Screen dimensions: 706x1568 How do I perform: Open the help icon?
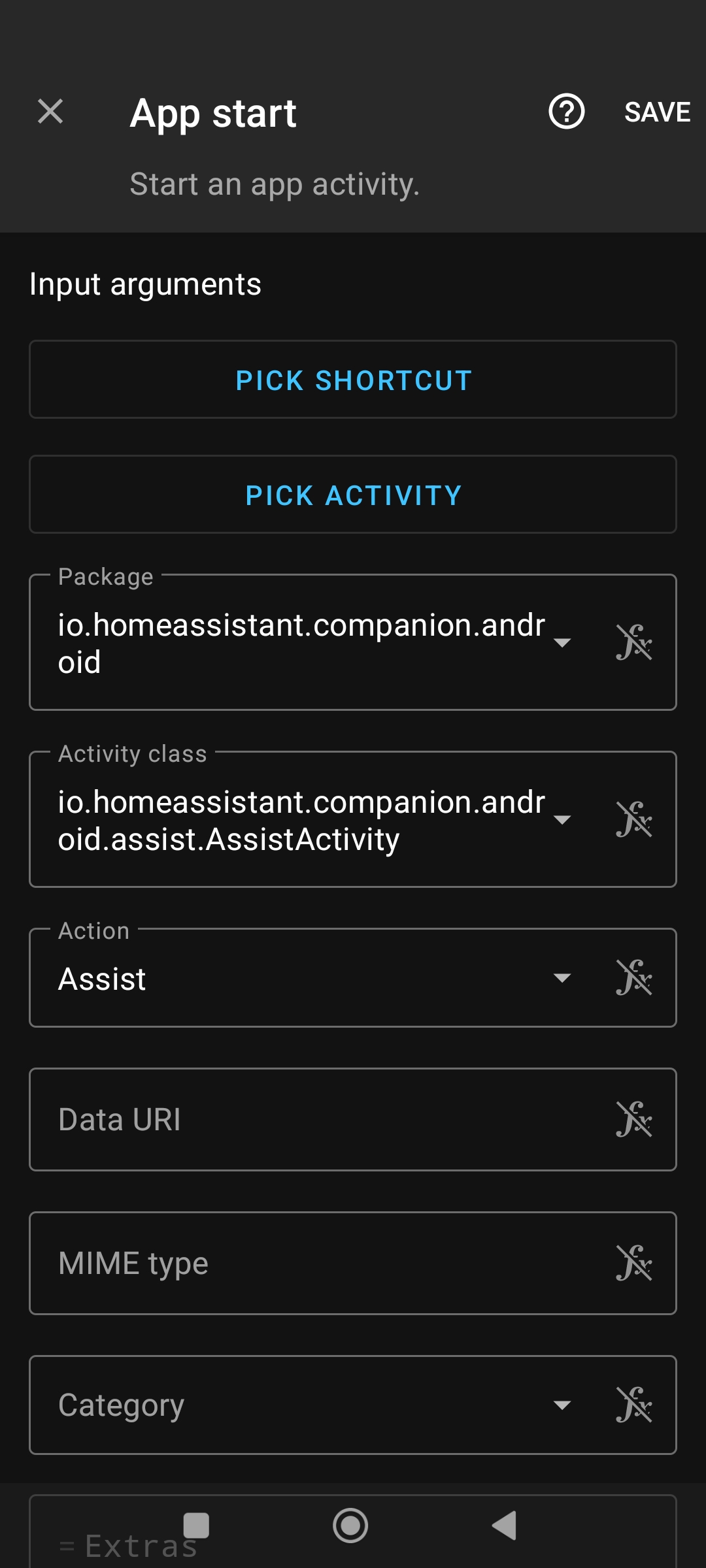point(566,111)
